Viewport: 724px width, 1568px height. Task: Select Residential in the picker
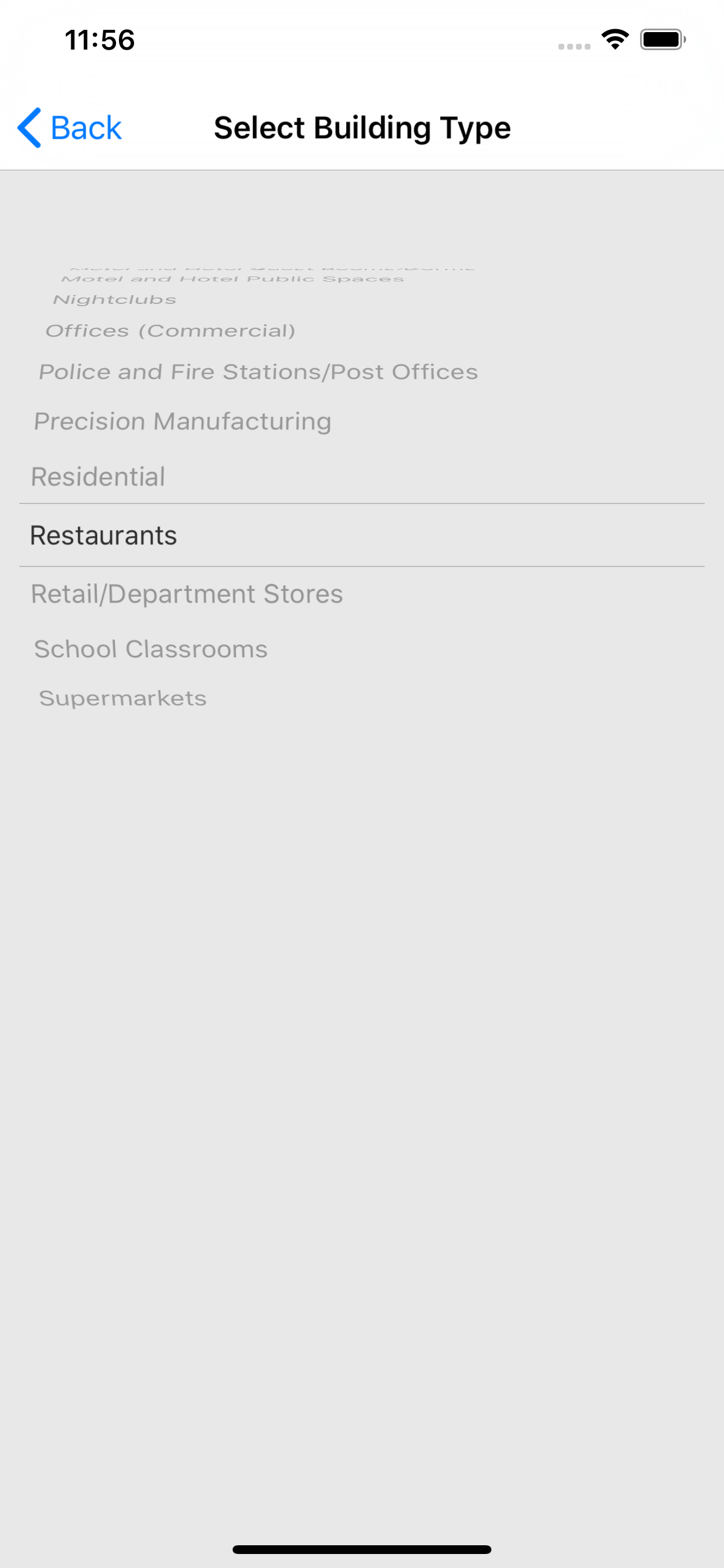(98, 477)
